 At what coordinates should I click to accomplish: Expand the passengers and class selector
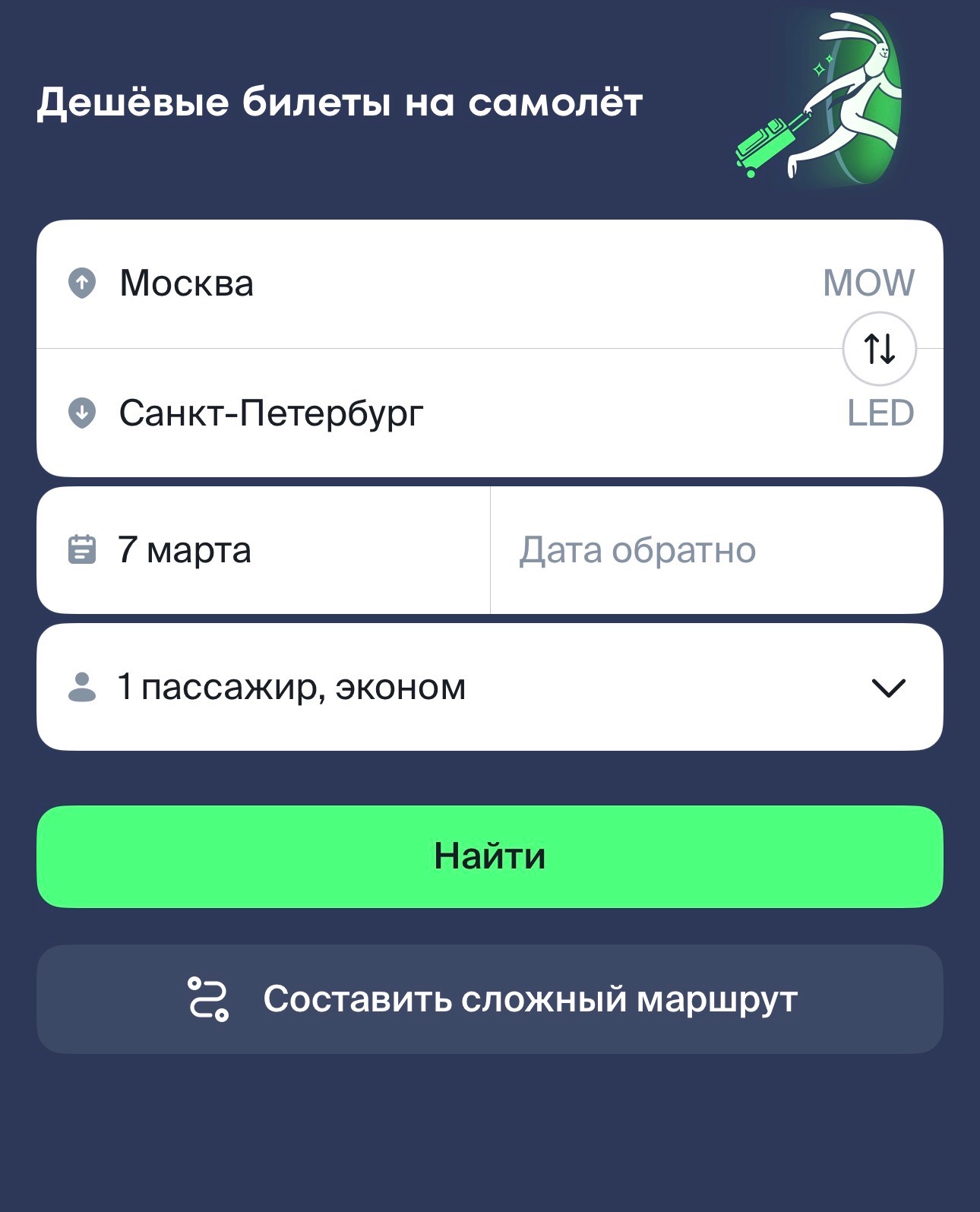pos(489,687)
